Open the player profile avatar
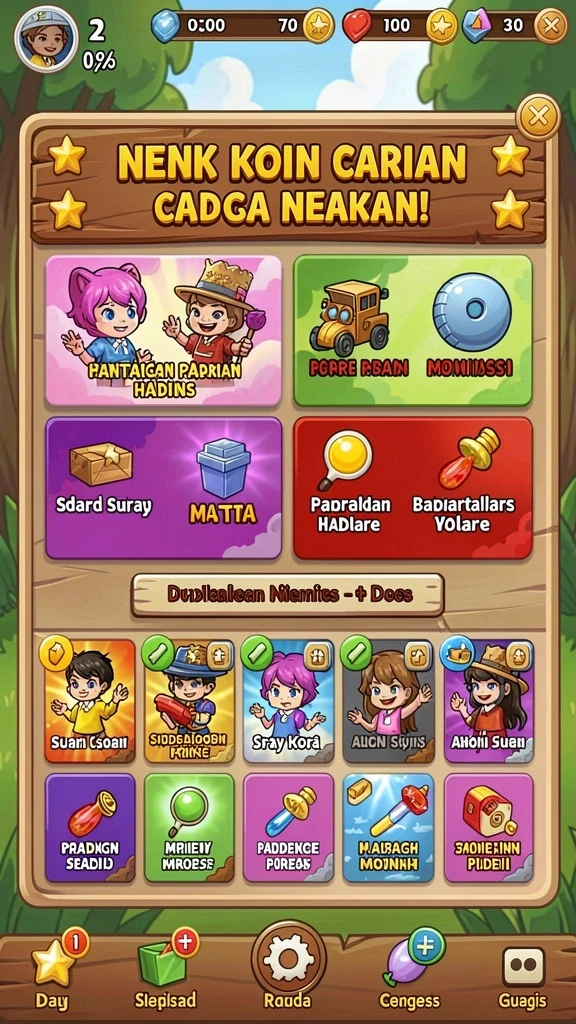 46,39
